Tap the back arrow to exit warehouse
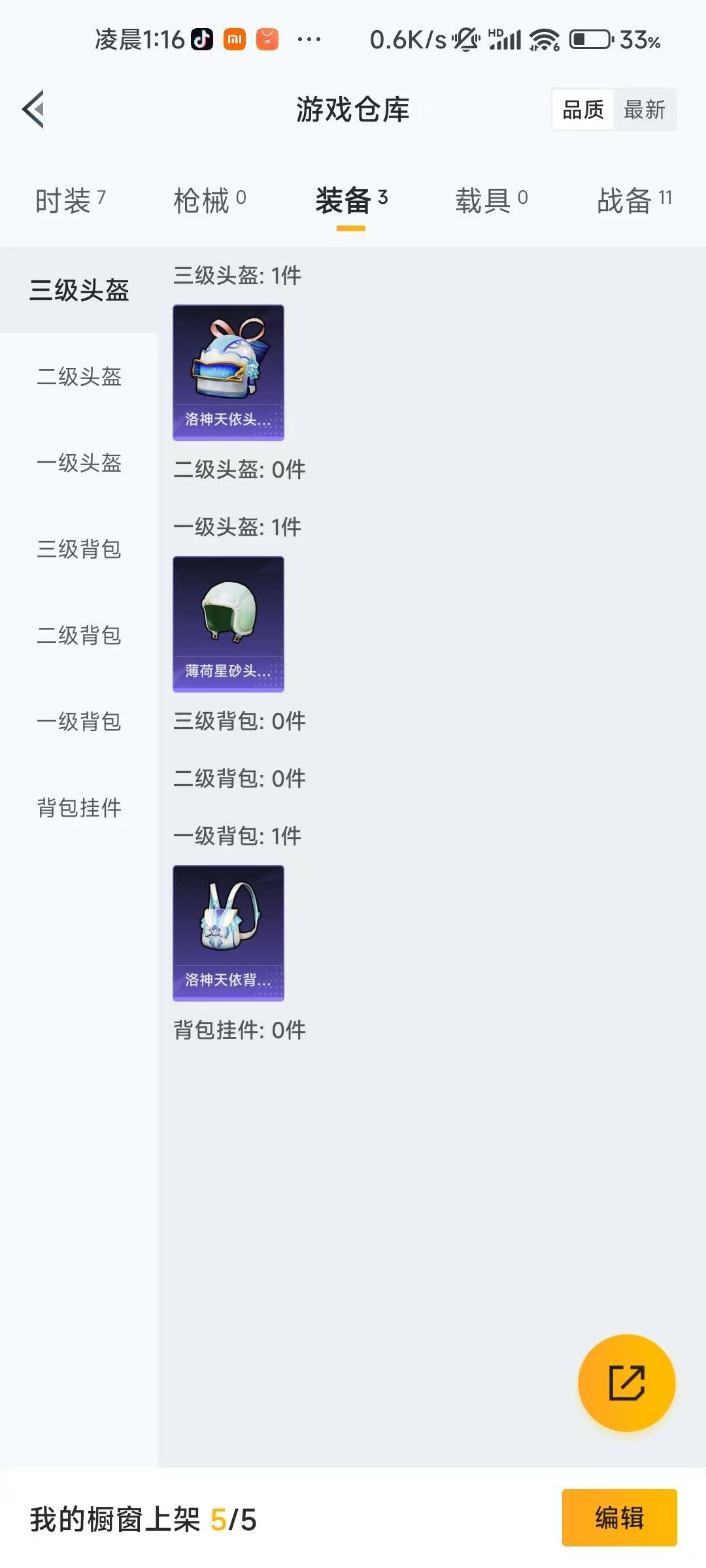 (x=34, y=110)
